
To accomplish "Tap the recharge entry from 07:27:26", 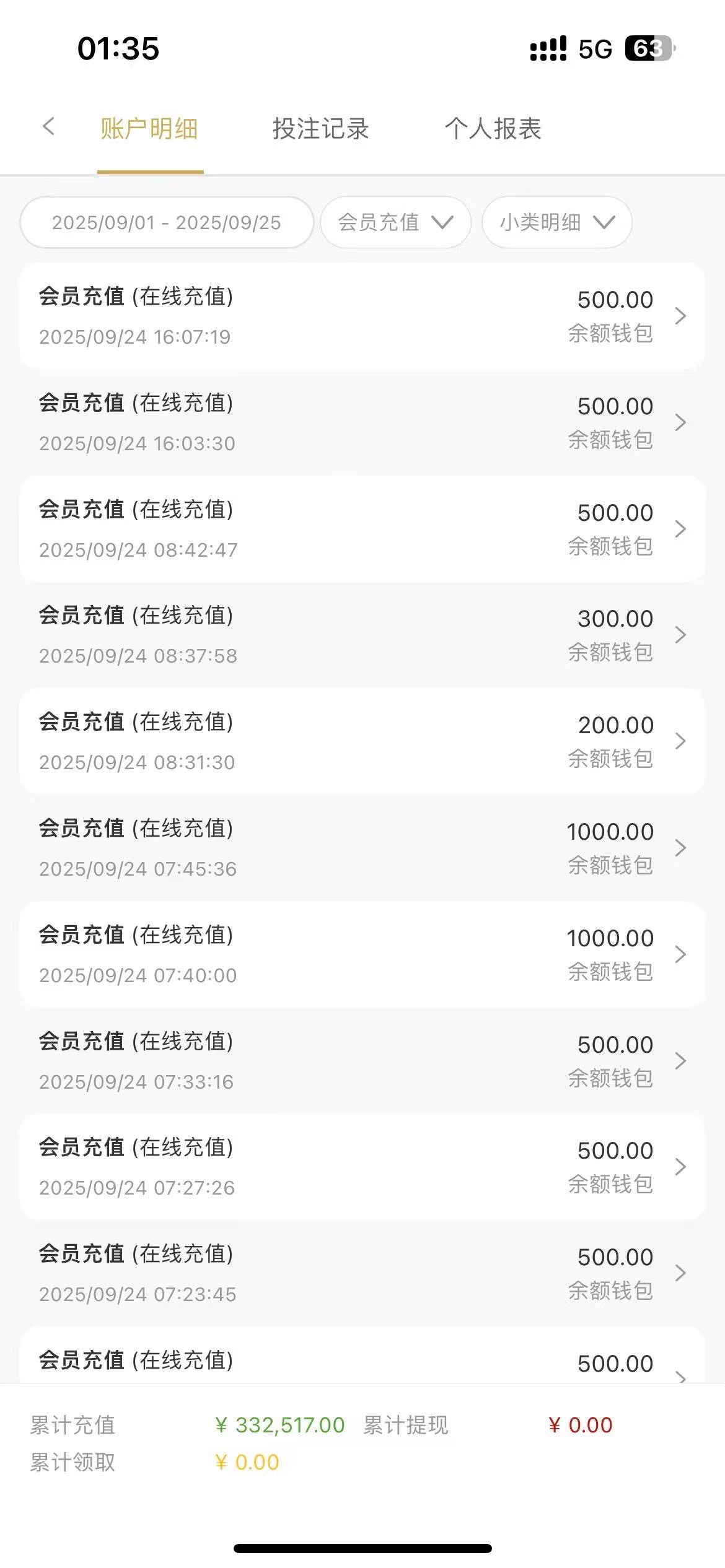I will click(362, 1167).
